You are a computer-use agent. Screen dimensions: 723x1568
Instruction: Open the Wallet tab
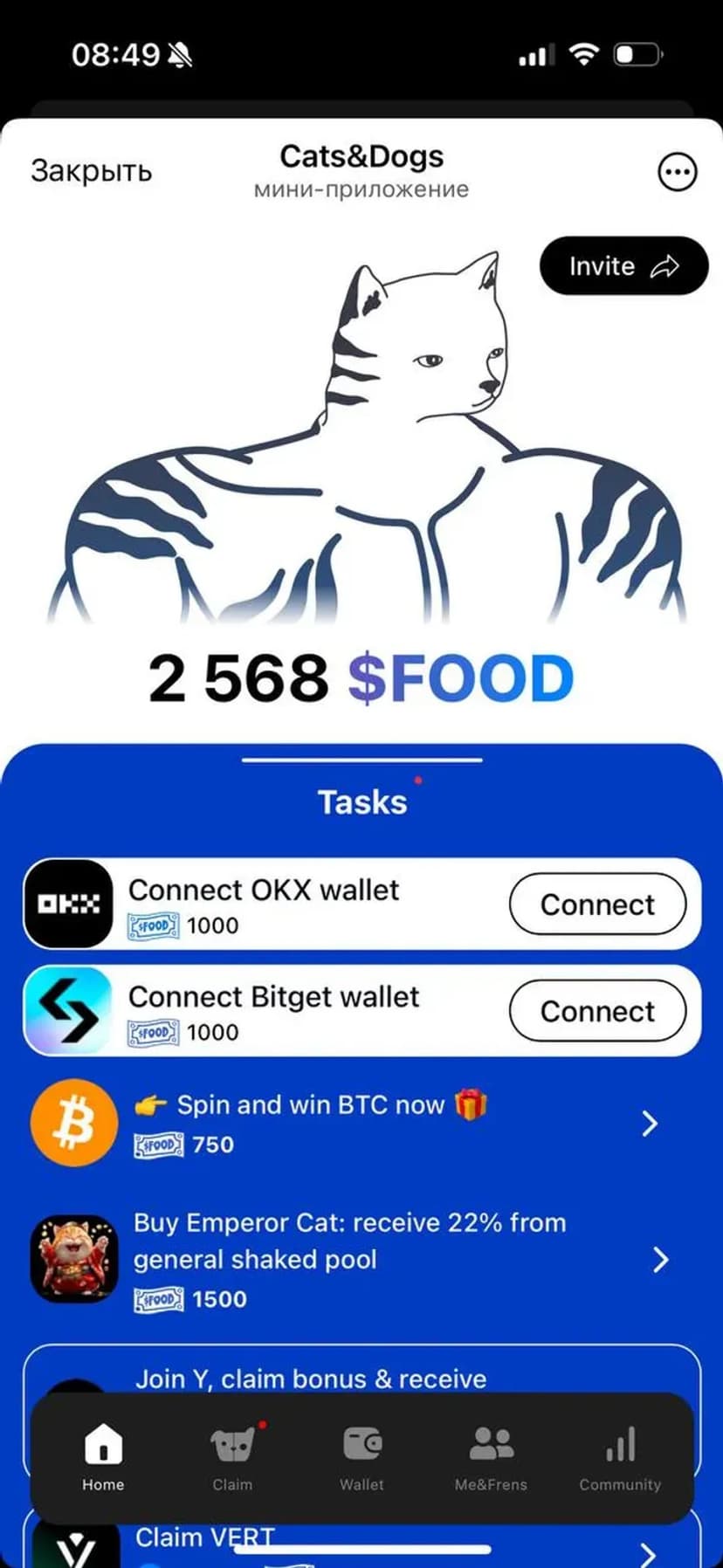361,1456
